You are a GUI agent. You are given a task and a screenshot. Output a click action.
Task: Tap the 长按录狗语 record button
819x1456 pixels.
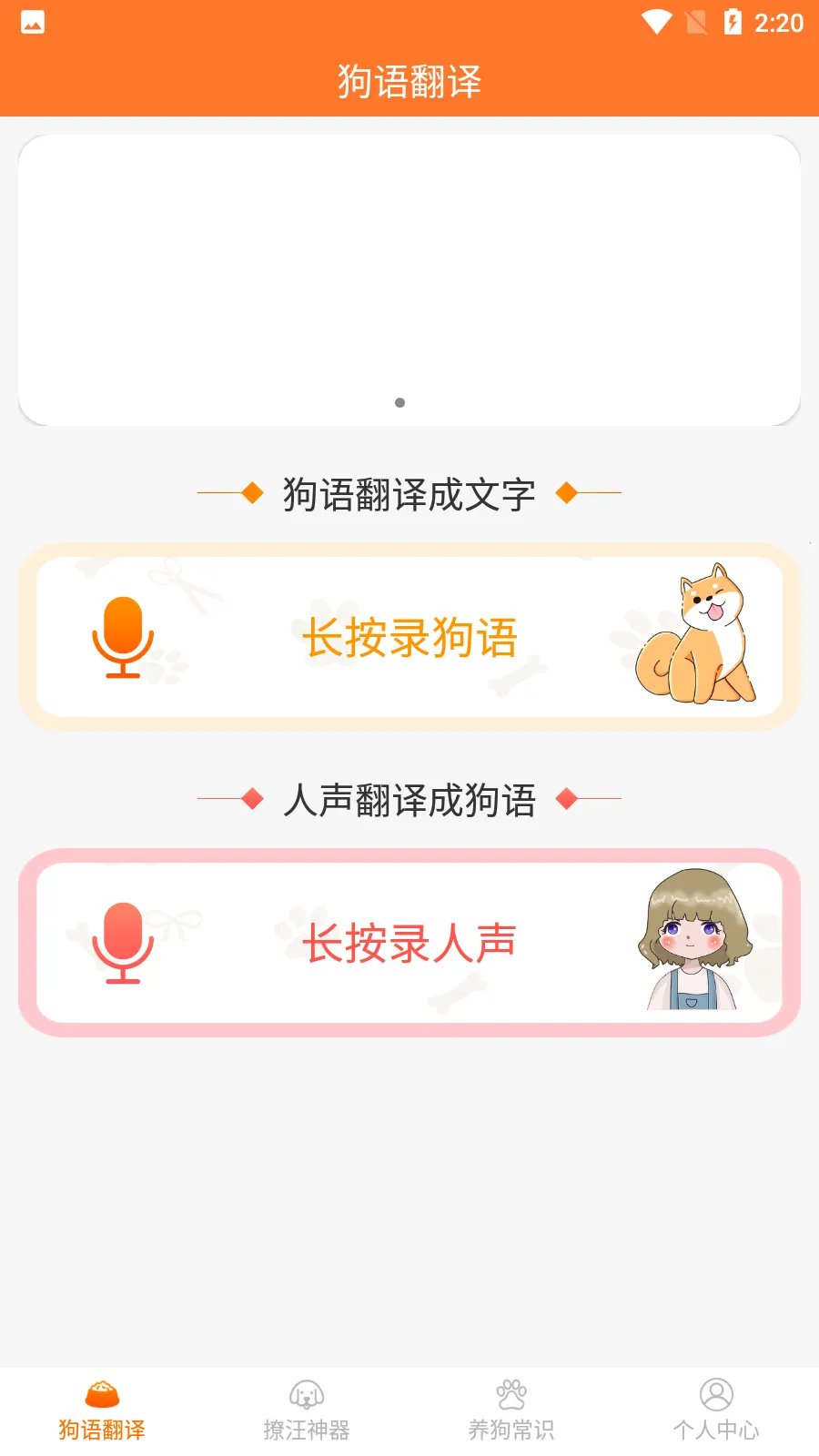[x=409, y=637]
